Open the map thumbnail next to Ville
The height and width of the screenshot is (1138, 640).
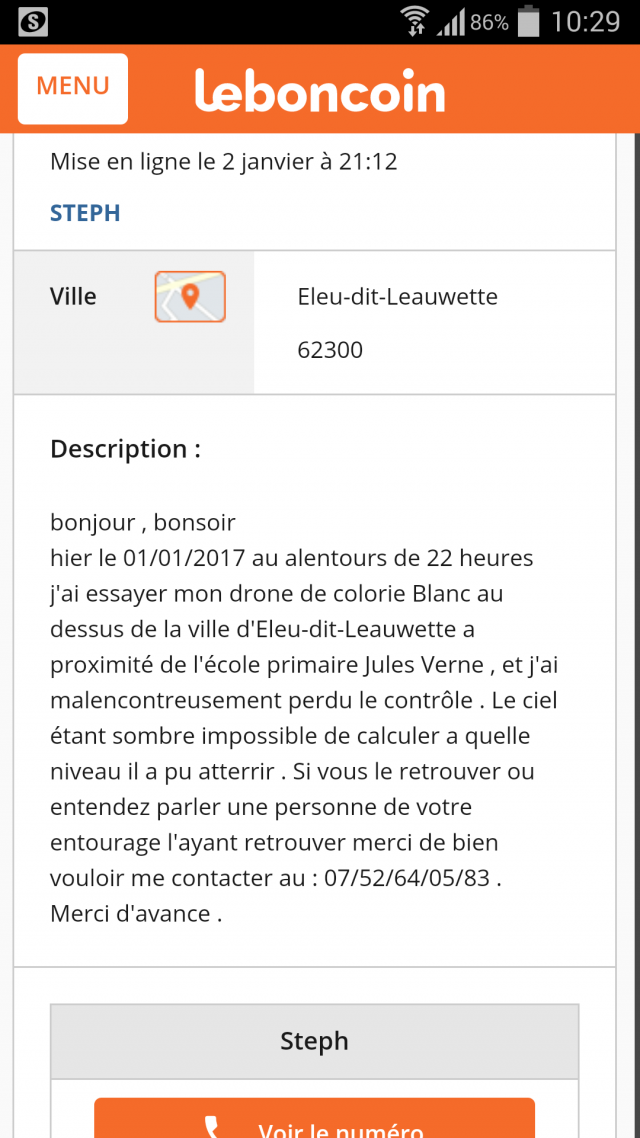tap(190, 296)
